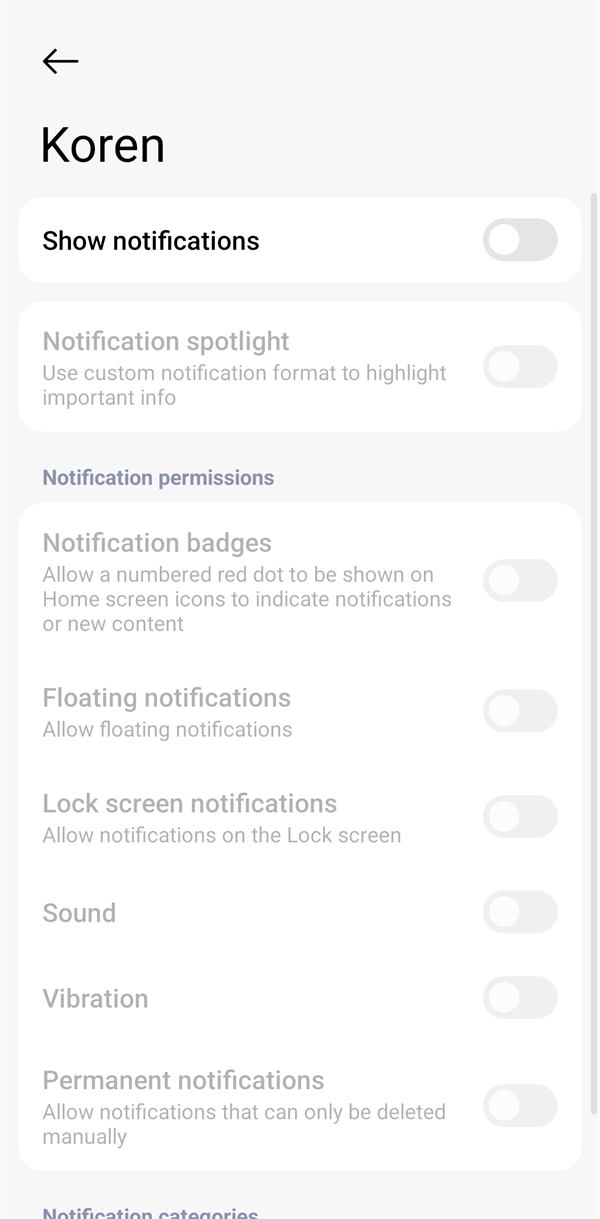
Task: Tap the Floating notifications switch
Action: pyautogui.click(x=520, y=711)
